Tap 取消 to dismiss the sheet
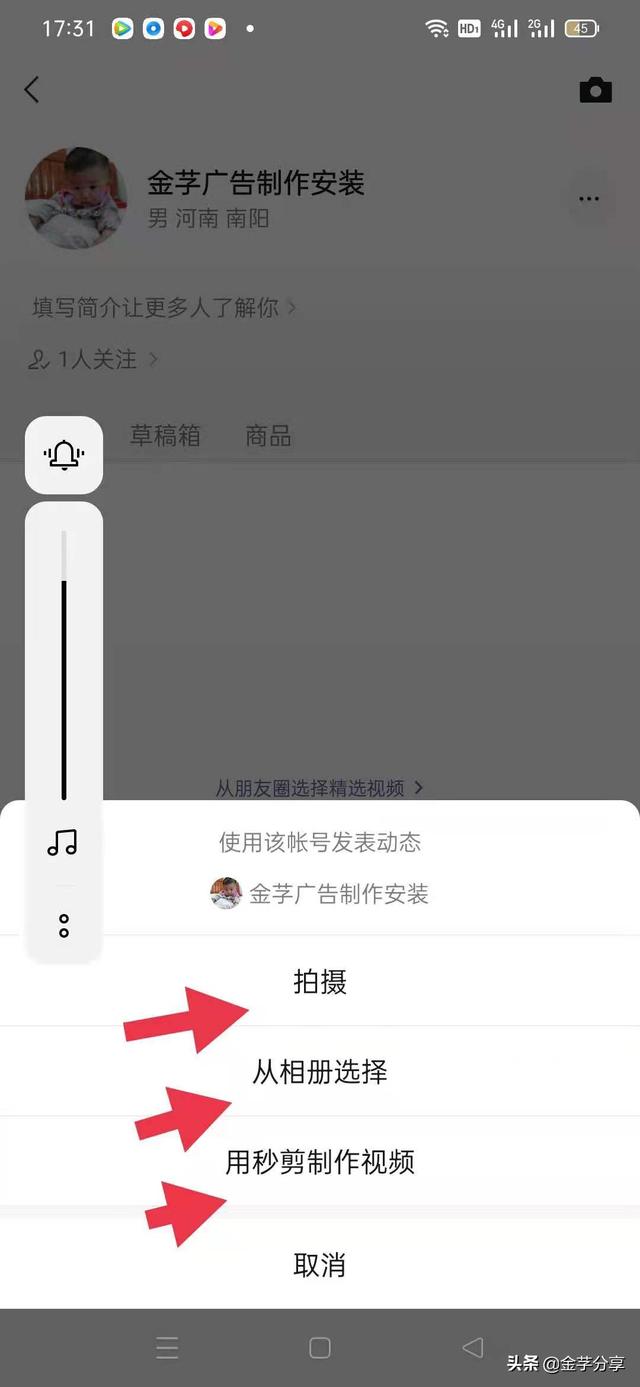The width and height of the screenshot is (640, 1387). [320, 1265]
